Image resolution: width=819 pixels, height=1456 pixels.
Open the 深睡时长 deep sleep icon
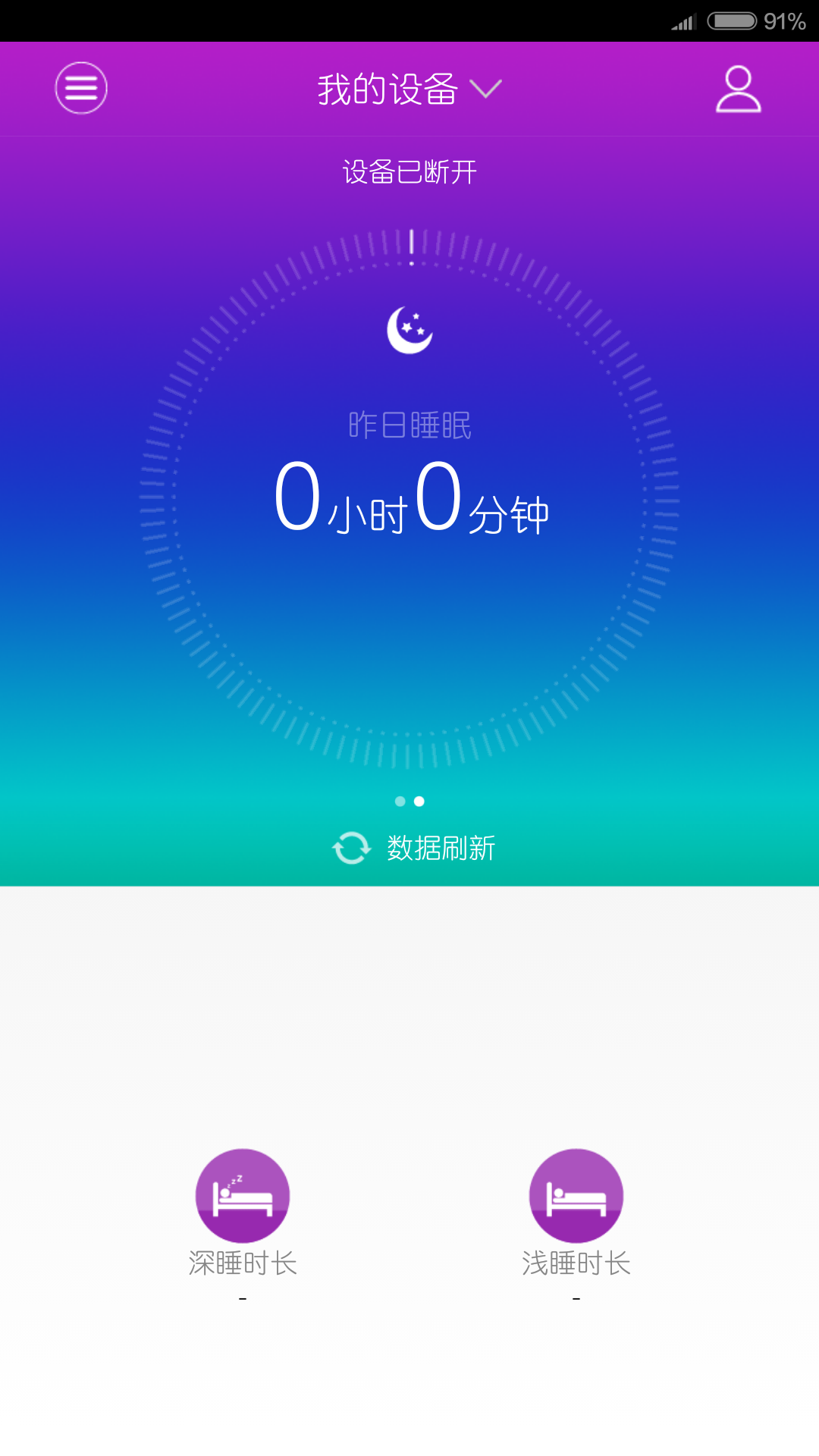[x=243, y=1196]
